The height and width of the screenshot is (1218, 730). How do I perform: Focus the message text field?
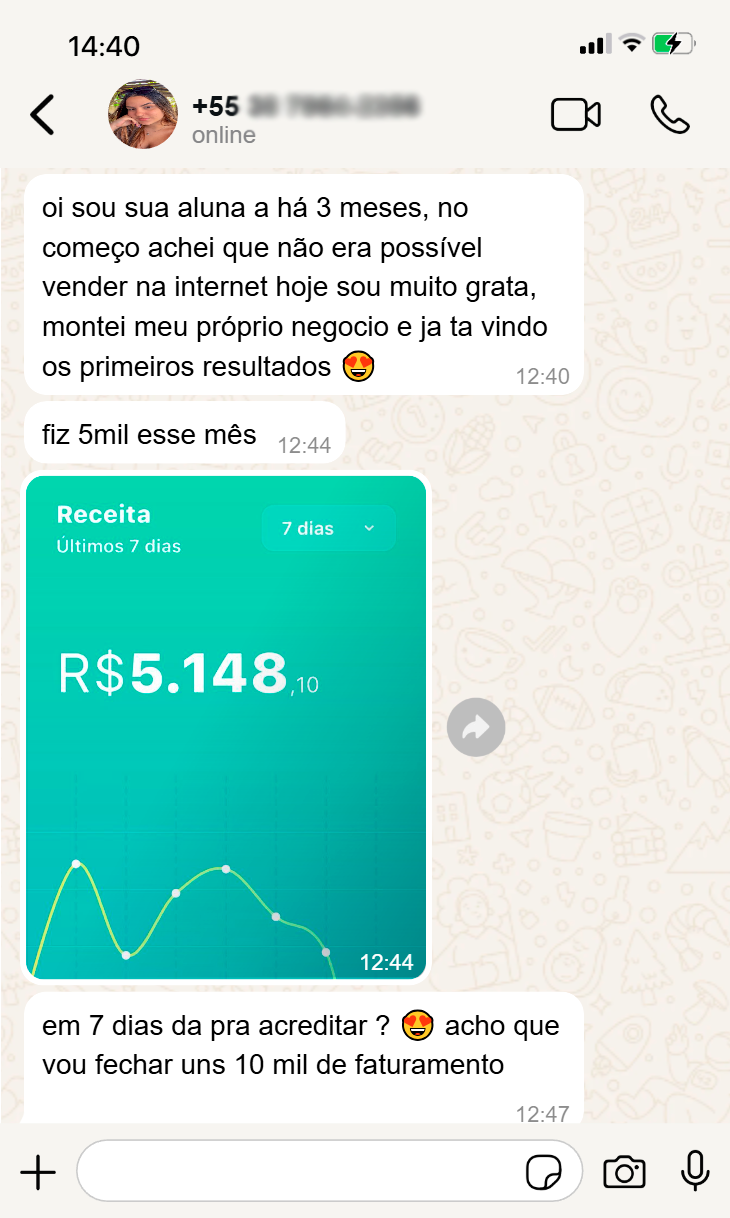(x=300, y=1171)
